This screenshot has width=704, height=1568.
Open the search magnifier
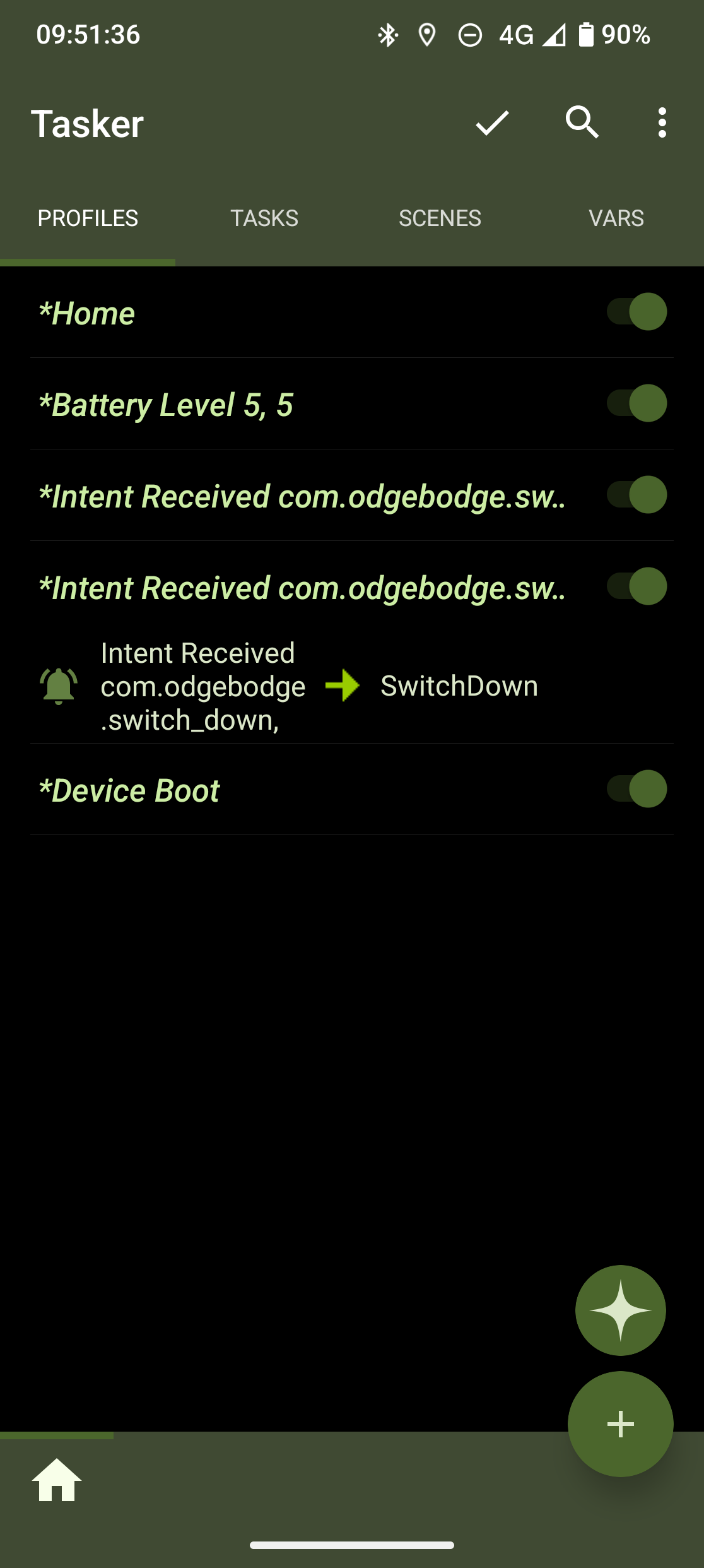[582, 122]
